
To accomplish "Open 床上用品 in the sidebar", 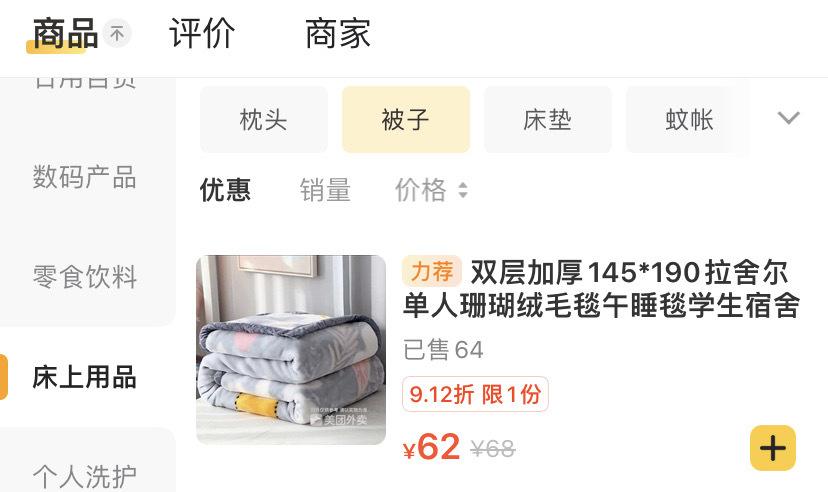I will 85,377.
